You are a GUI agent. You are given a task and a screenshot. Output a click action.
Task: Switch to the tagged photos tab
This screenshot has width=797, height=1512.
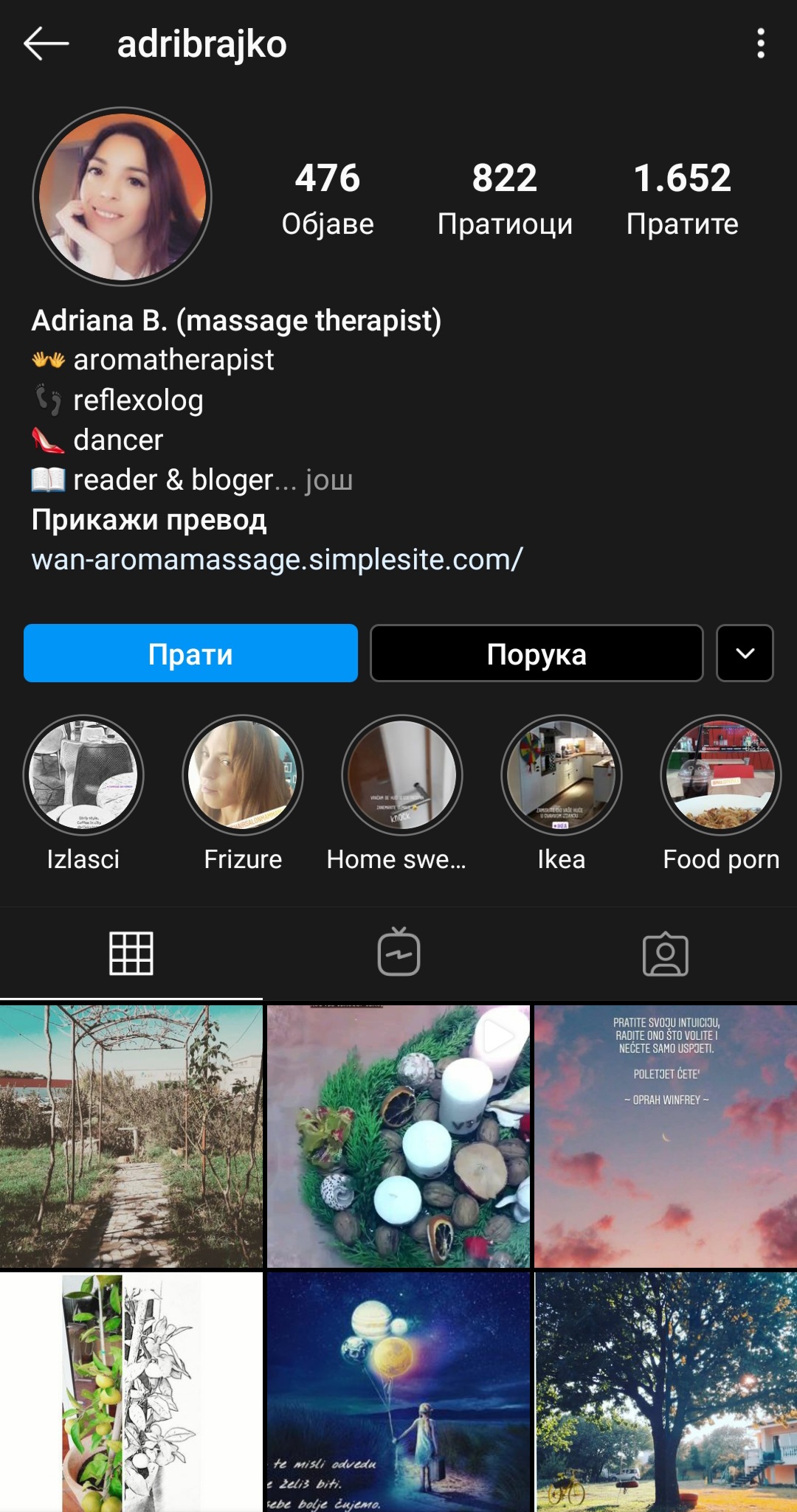coord(665,953)
